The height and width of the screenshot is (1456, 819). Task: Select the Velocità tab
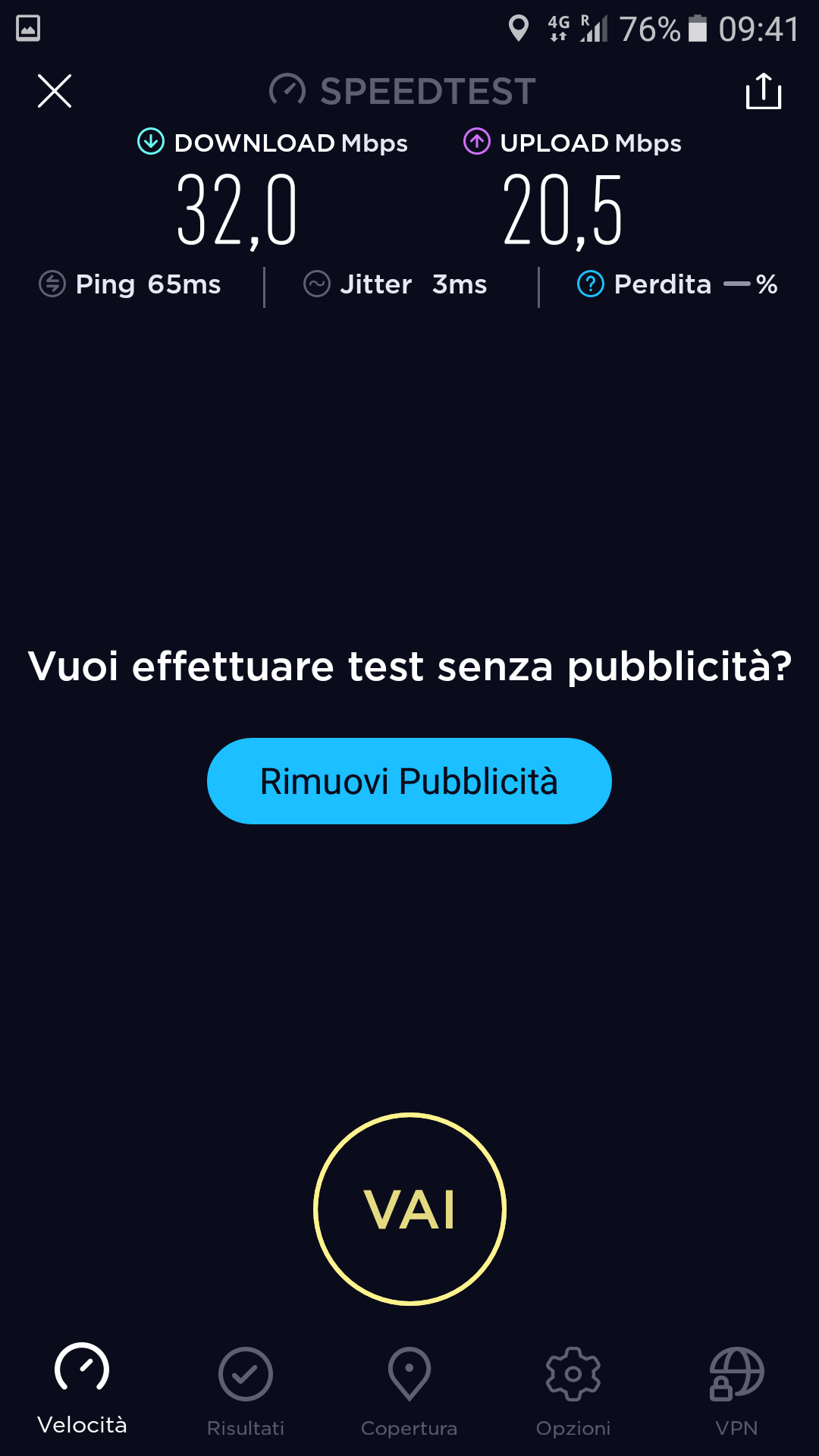point(82,1389)
